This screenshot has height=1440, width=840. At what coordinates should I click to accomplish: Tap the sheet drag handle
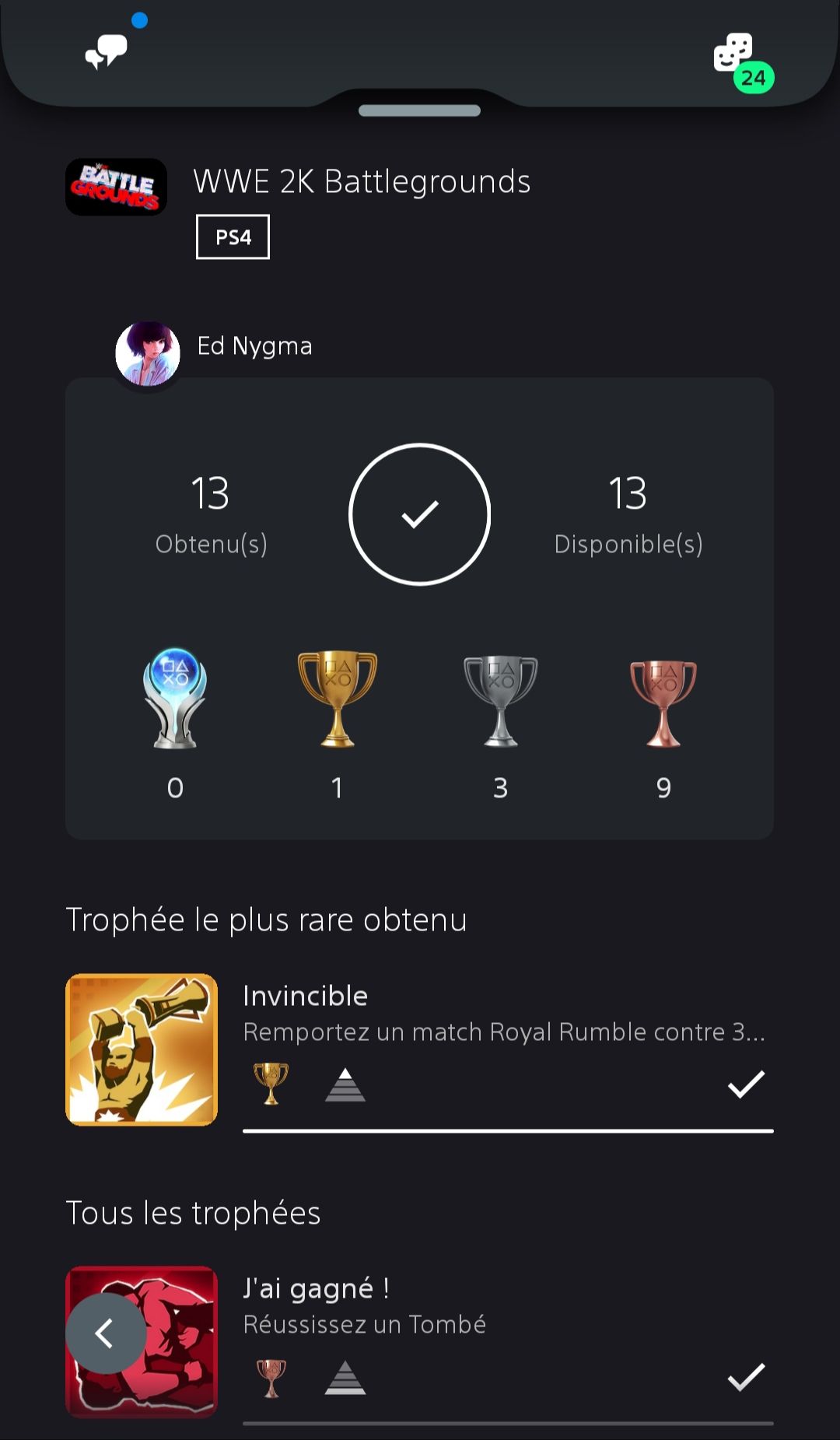coord(419,110)
